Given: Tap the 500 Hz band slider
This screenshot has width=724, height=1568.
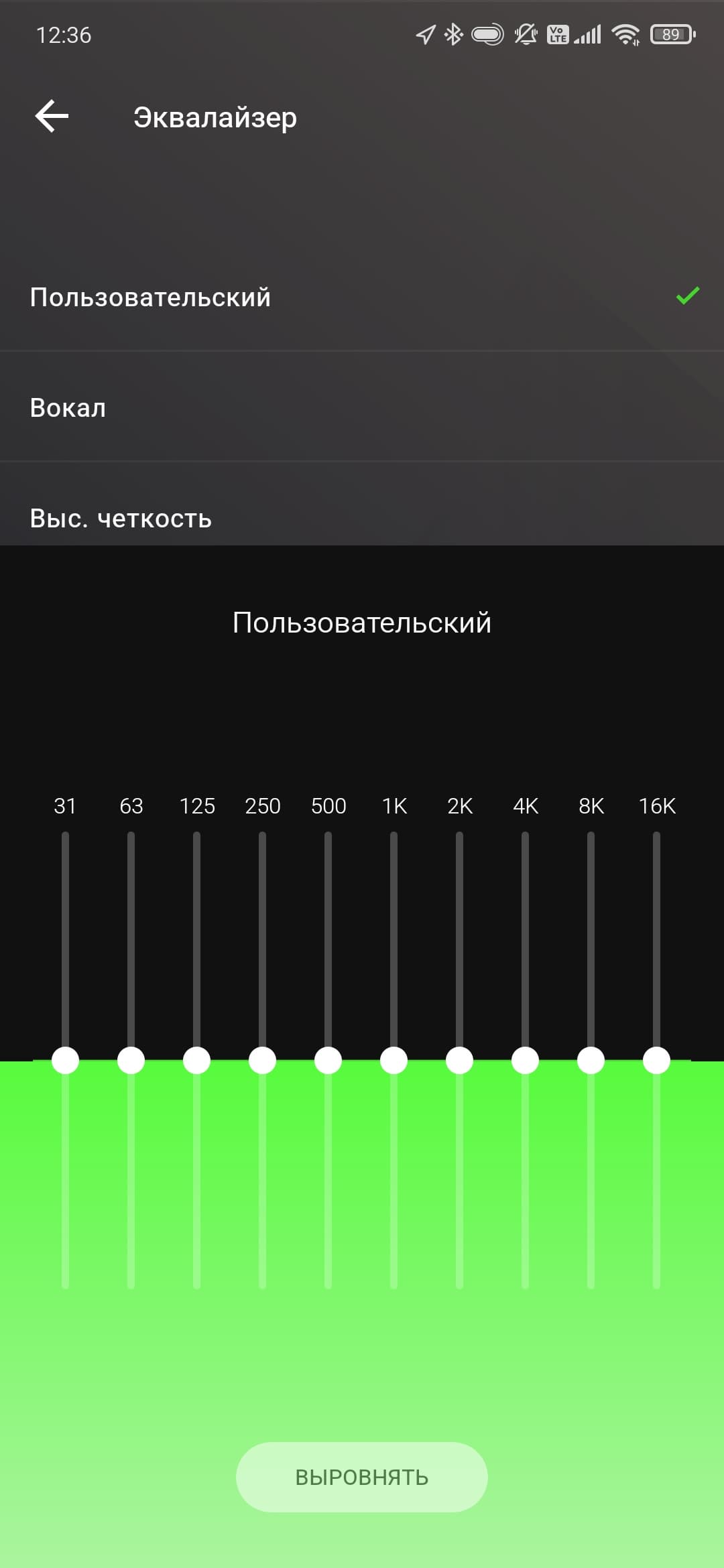Looking at the screenshot, I should tap(328, 1060).
